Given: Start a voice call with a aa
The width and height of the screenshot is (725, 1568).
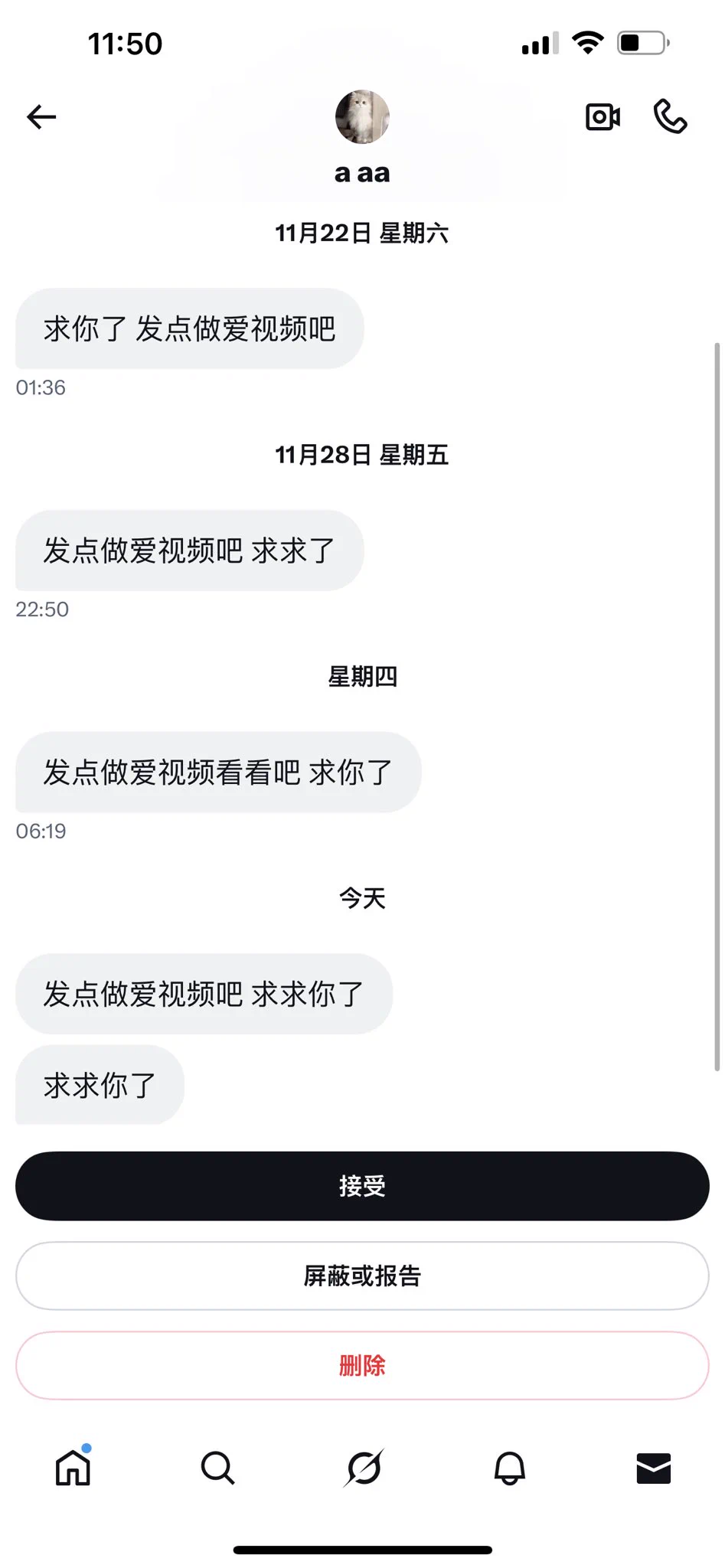Looking at the screenshot, I should [x=671, y=116].
